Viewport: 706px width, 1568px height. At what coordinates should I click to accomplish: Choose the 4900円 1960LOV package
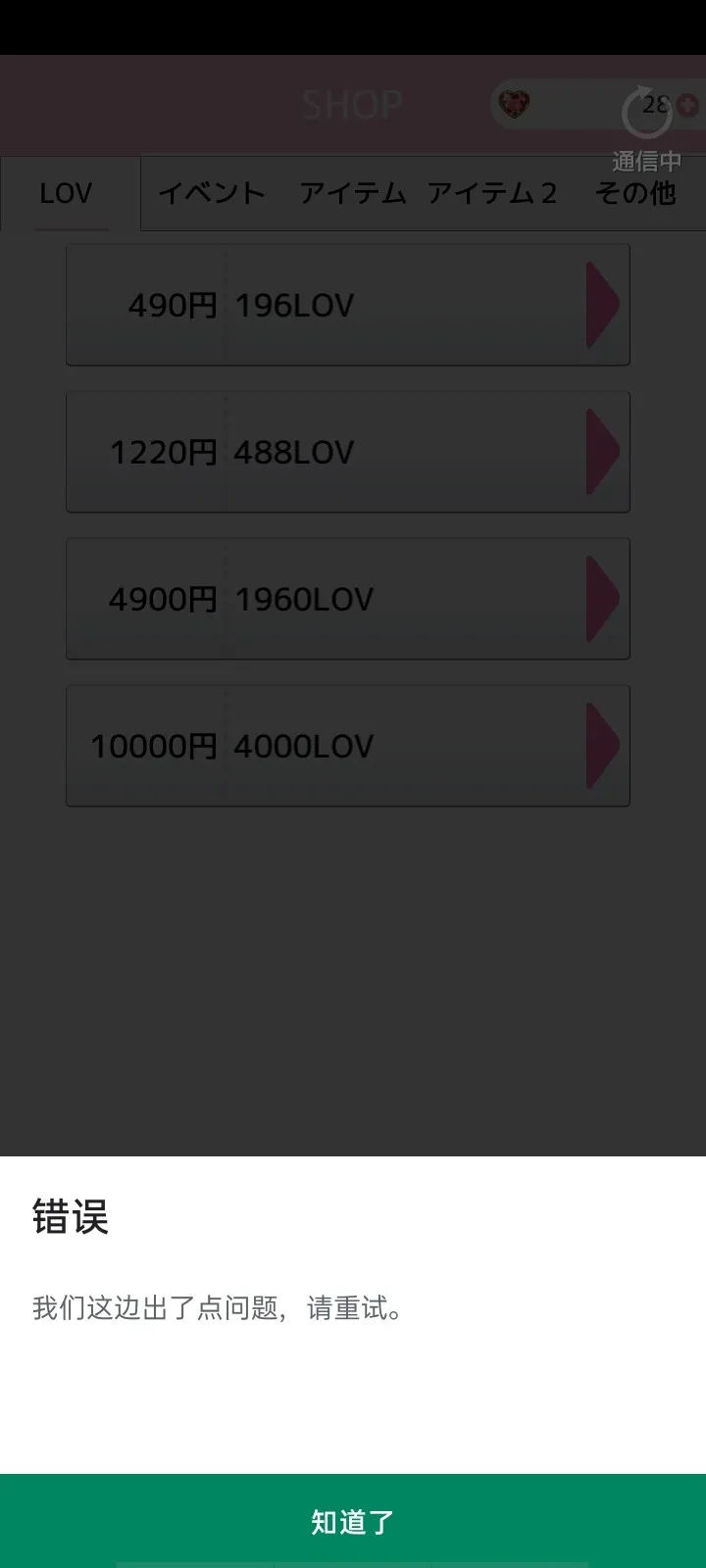click(x=347, y=599)
